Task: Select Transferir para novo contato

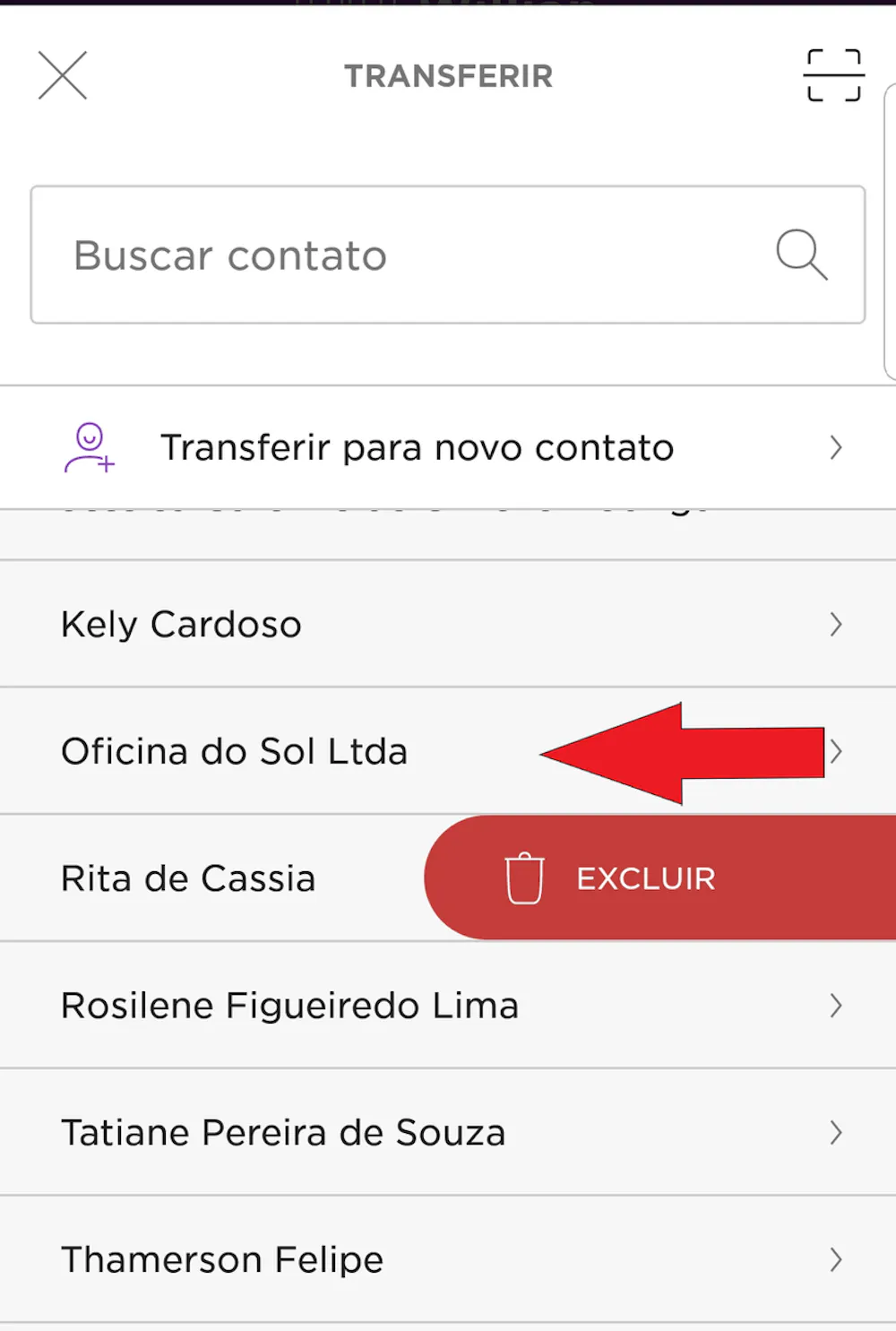Action: click(x=417, y=447)
